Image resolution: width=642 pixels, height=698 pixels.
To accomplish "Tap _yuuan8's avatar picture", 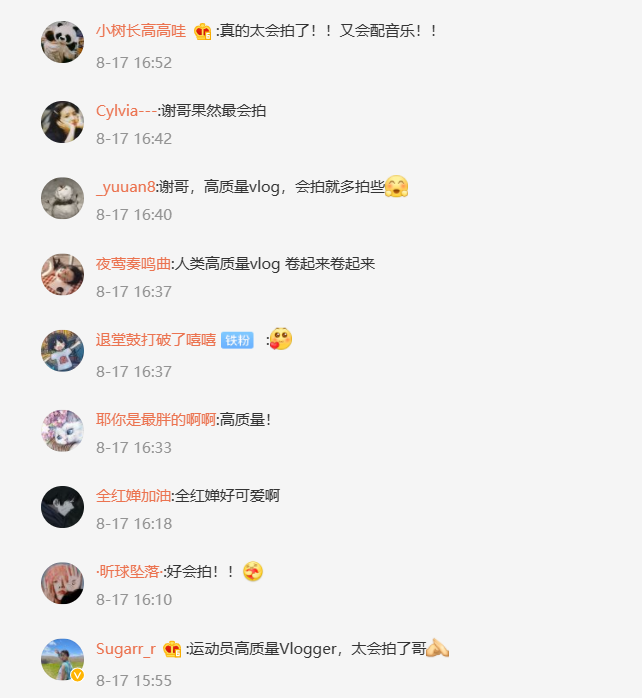I will pos(62,198).
